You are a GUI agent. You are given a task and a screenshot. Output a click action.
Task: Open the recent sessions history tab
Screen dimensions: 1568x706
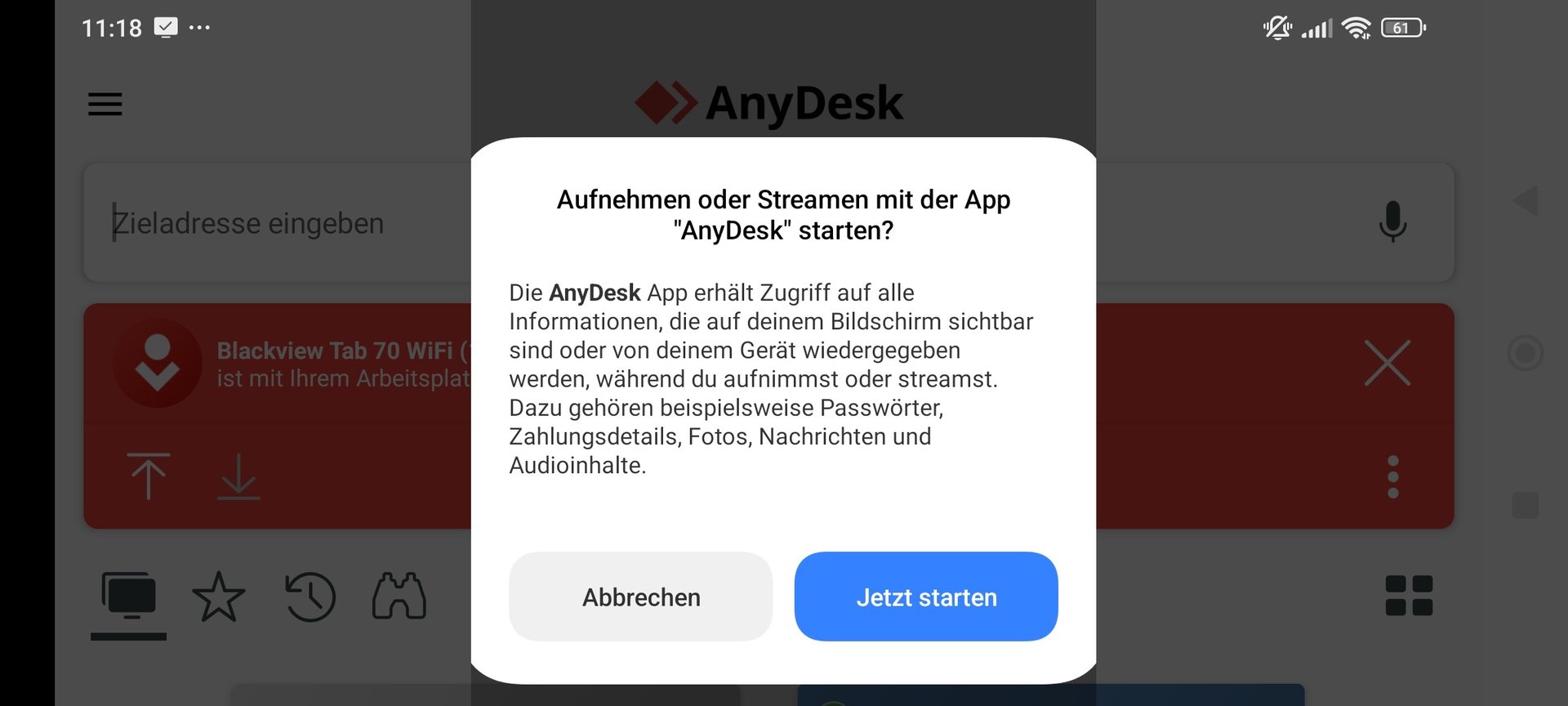(310, 597)
